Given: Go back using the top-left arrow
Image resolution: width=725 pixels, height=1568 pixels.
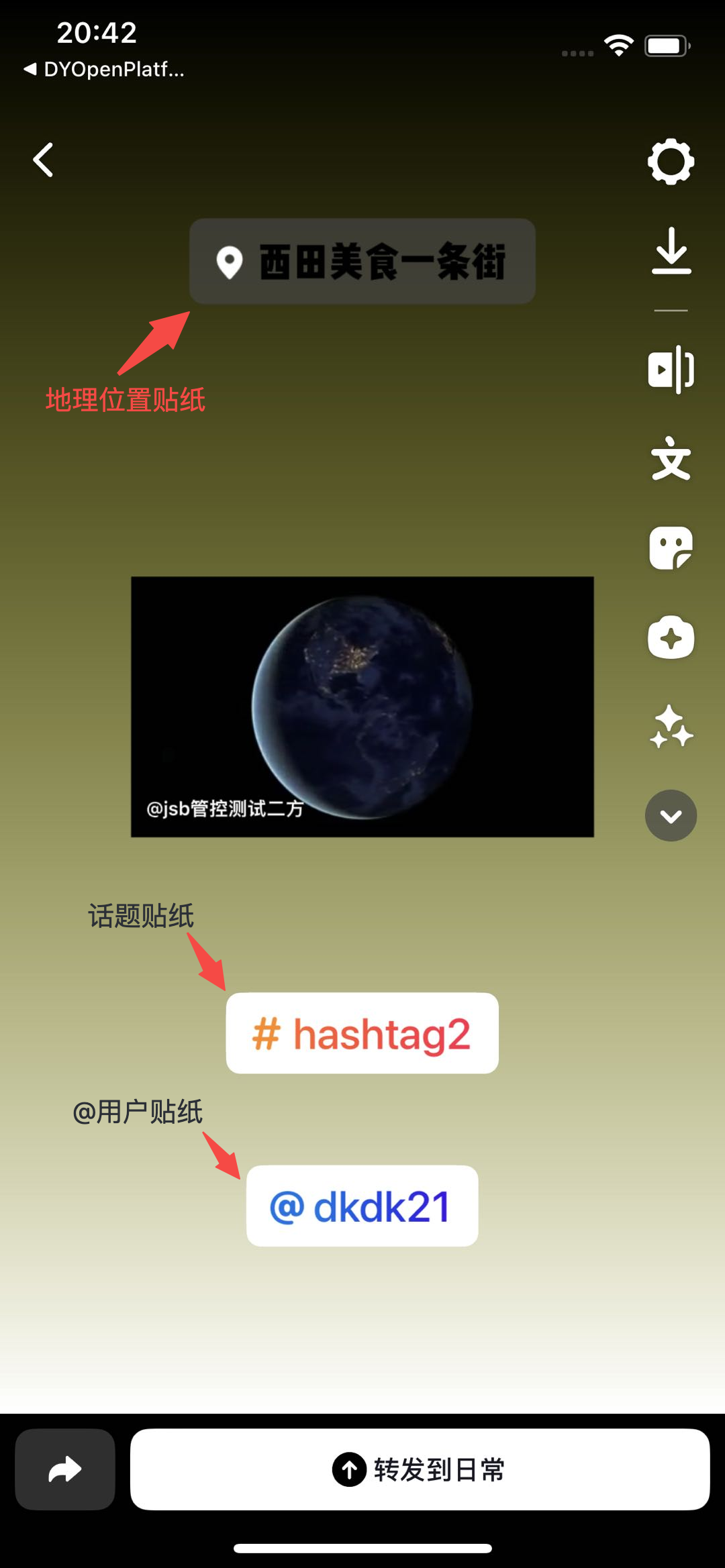Looking at the screenshot, I should tap(44, 160).
